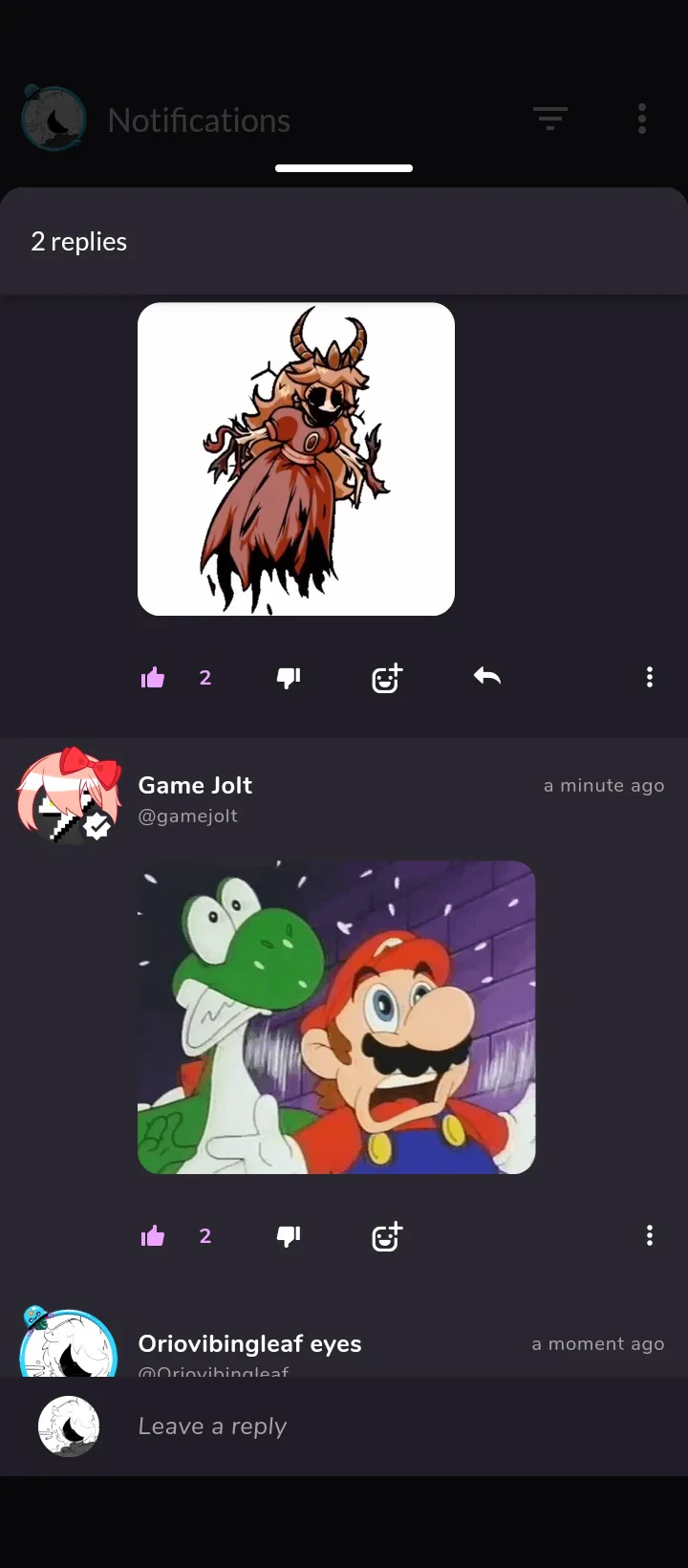This screenshot has width=688, height=1568.
Task: Dislike the comment with the horned character image
Action: (289, 678)
